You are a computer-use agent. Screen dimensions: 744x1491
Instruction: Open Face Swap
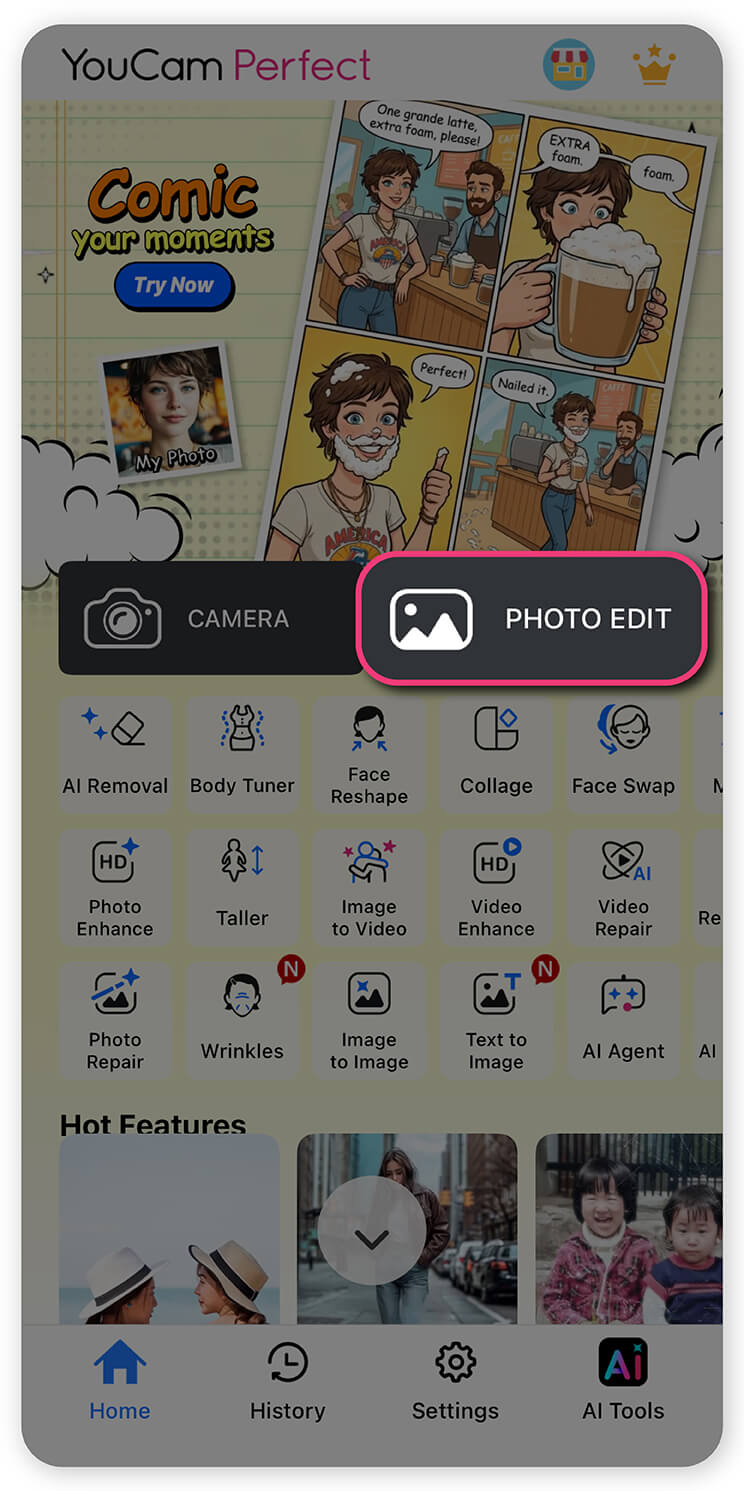pos(623,753)
